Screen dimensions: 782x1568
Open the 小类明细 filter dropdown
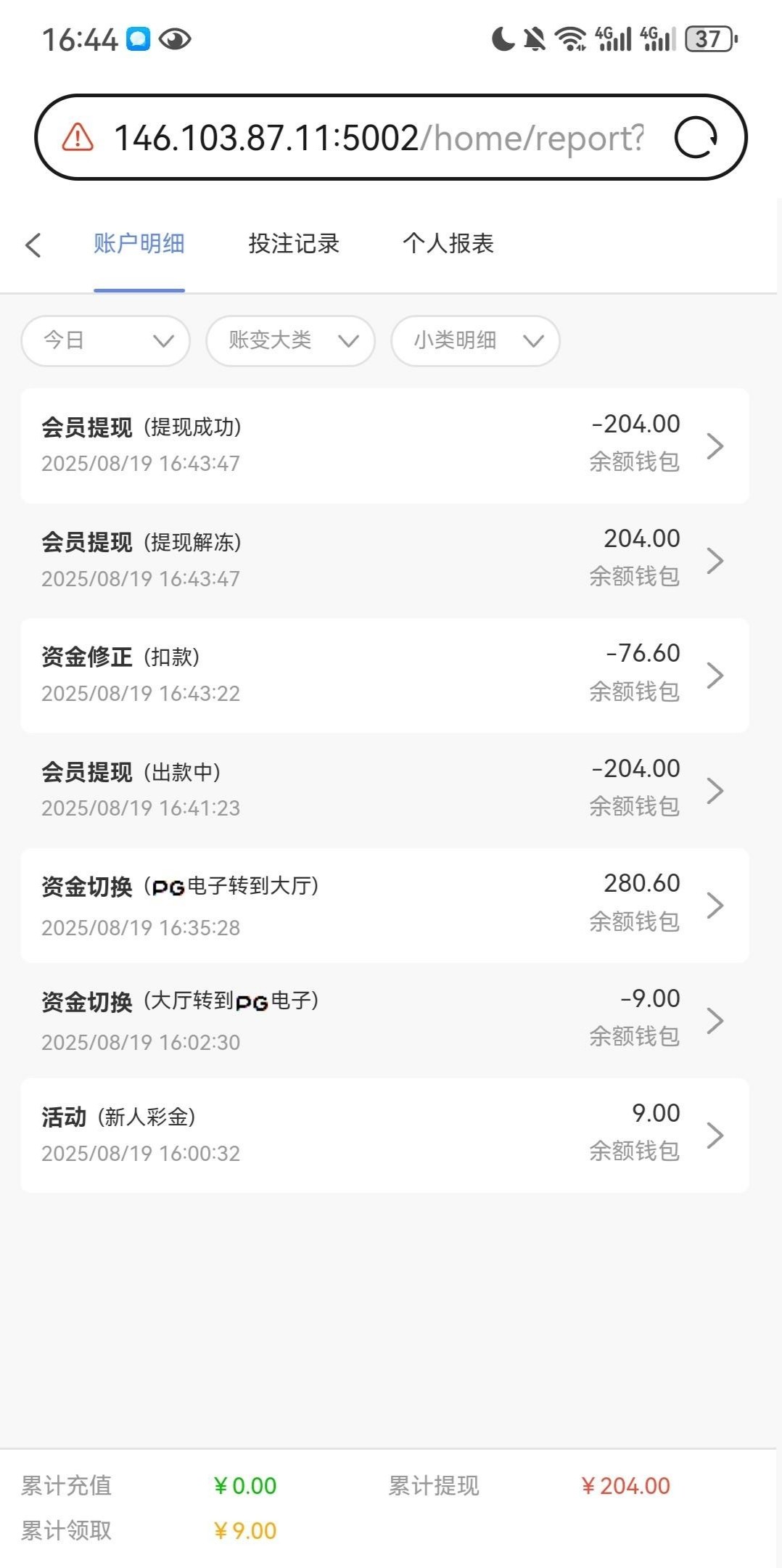tap(475, 340)
